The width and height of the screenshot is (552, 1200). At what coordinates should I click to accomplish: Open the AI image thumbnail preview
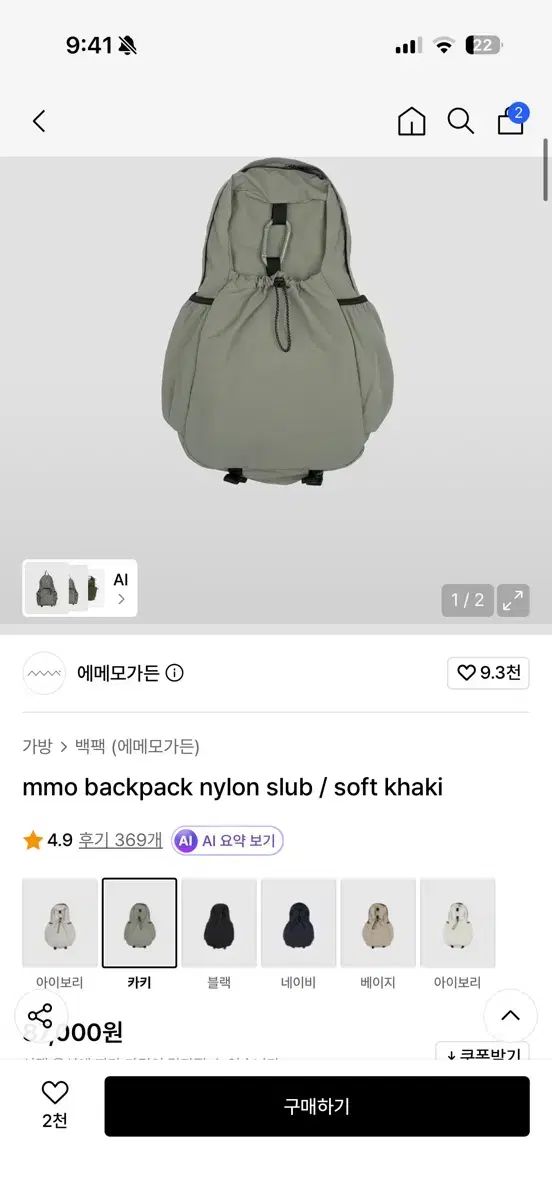[x=80, y=588]
